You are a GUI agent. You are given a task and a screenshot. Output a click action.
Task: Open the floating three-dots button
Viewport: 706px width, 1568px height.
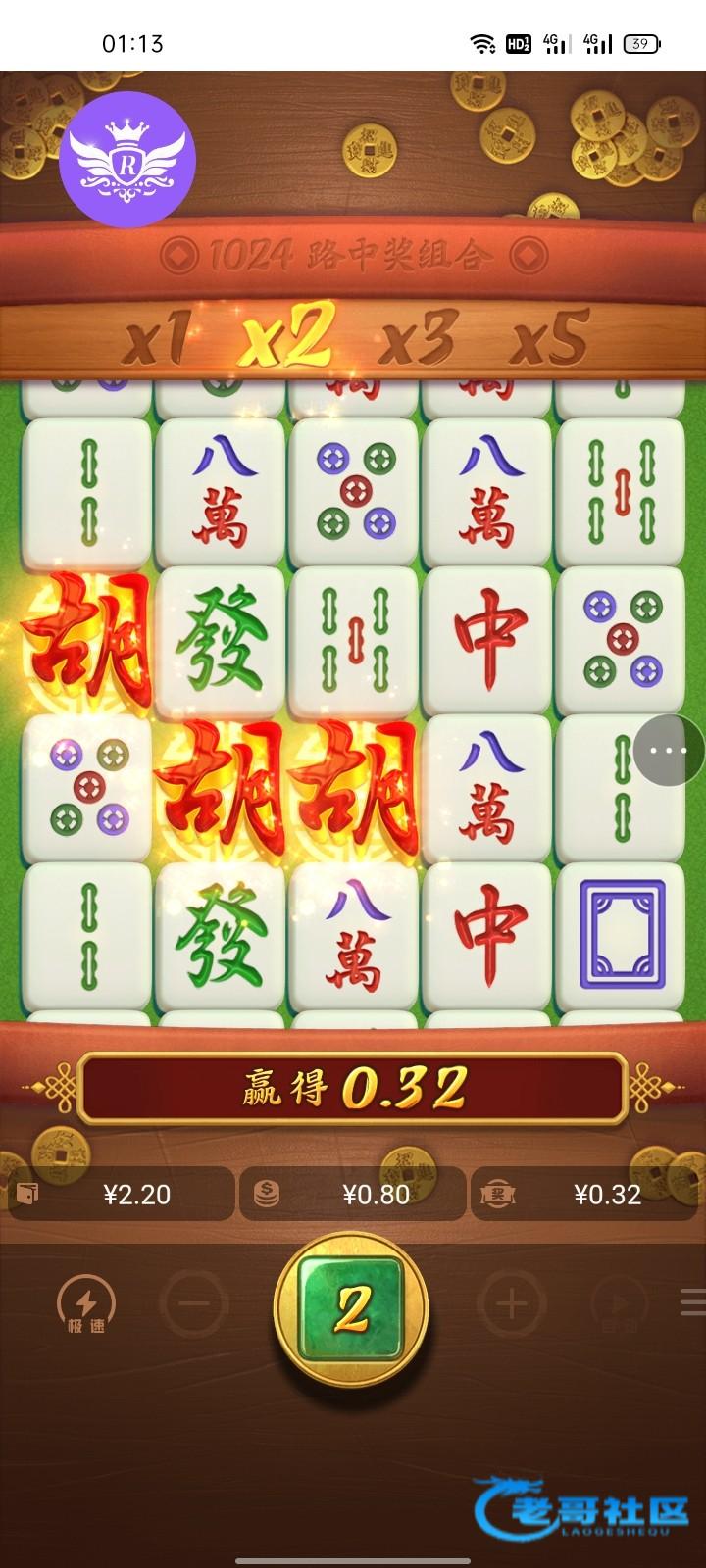(669, 750)
